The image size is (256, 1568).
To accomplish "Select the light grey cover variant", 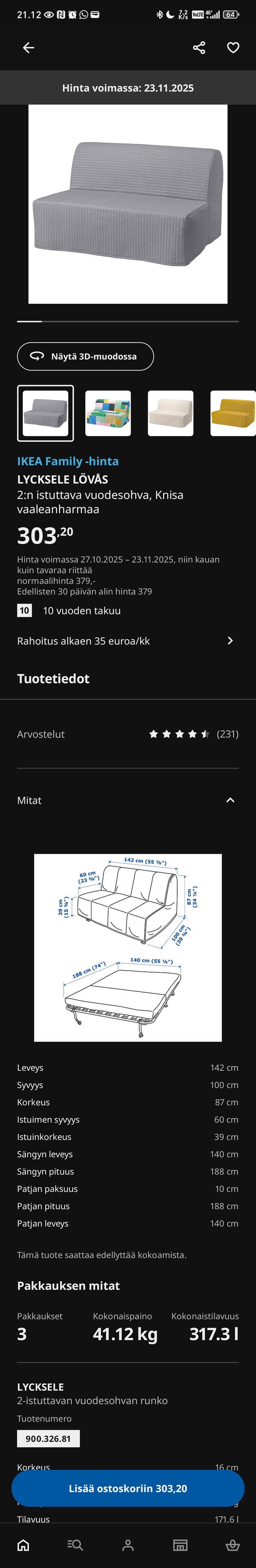I will pyautogui.click(x=46, y=413).
